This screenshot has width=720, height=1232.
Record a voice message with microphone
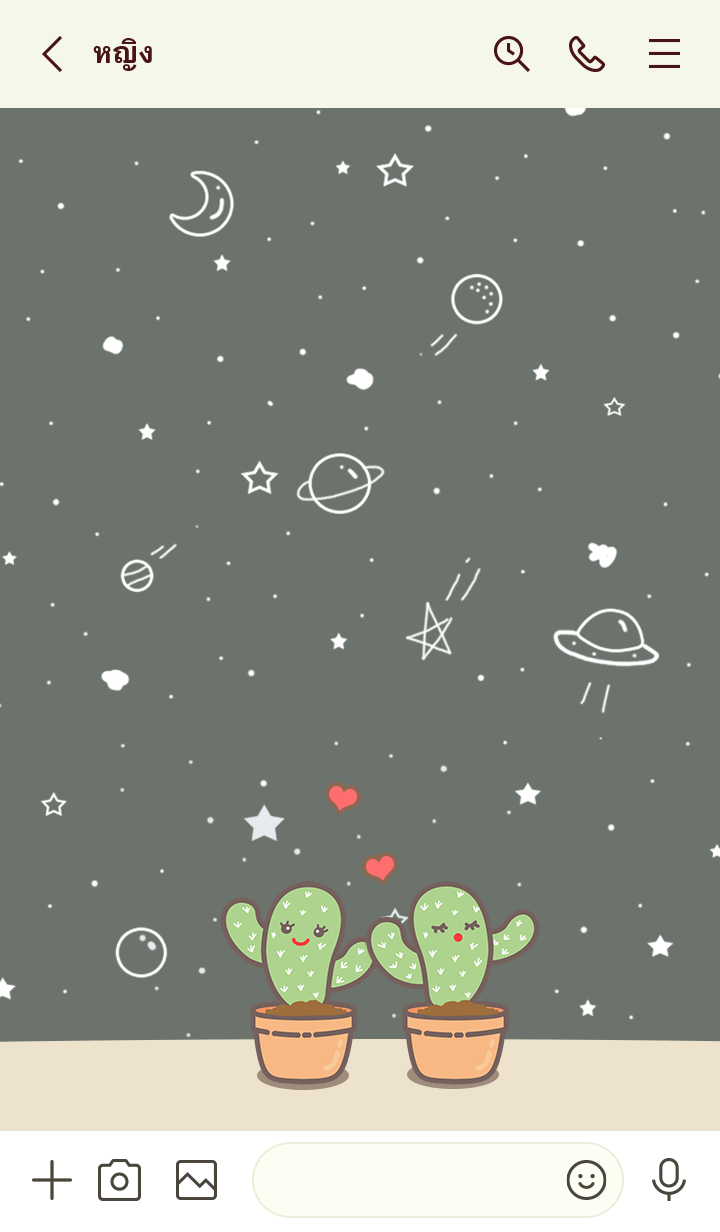(668, 1180)
